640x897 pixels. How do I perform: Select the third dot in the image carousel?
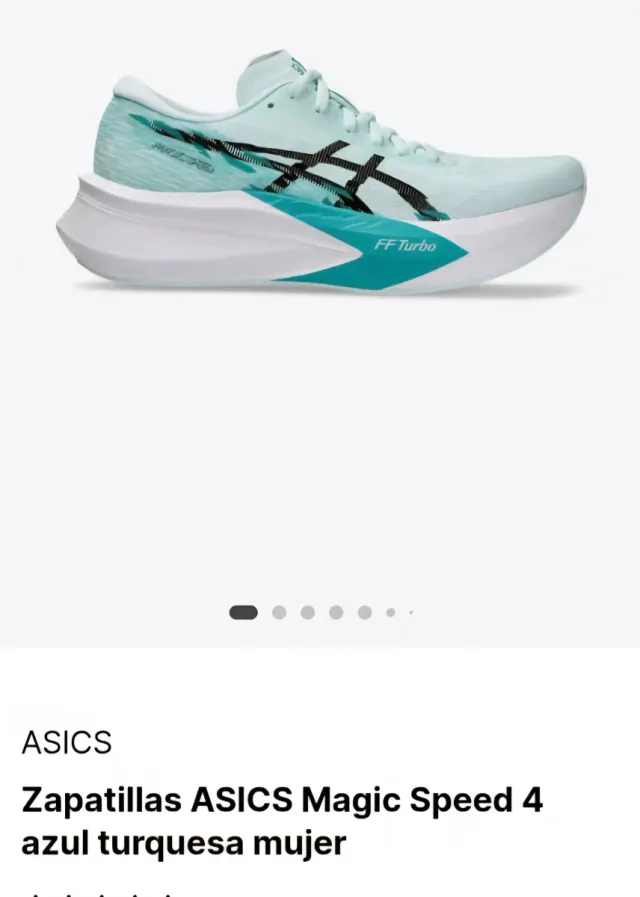[x=308, y=612]
